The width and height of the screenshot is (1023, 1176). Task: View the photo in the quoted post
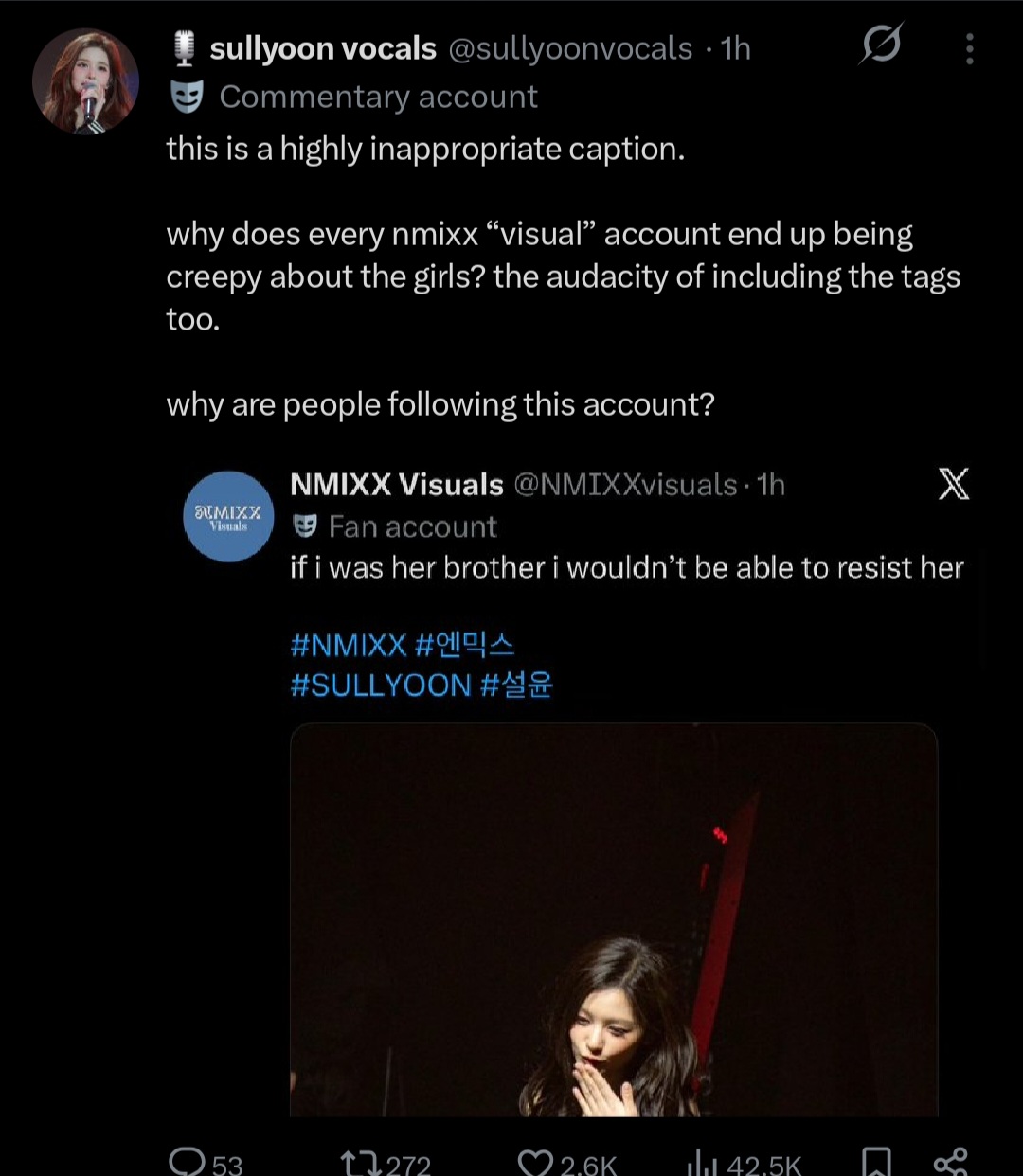(614, 920)
